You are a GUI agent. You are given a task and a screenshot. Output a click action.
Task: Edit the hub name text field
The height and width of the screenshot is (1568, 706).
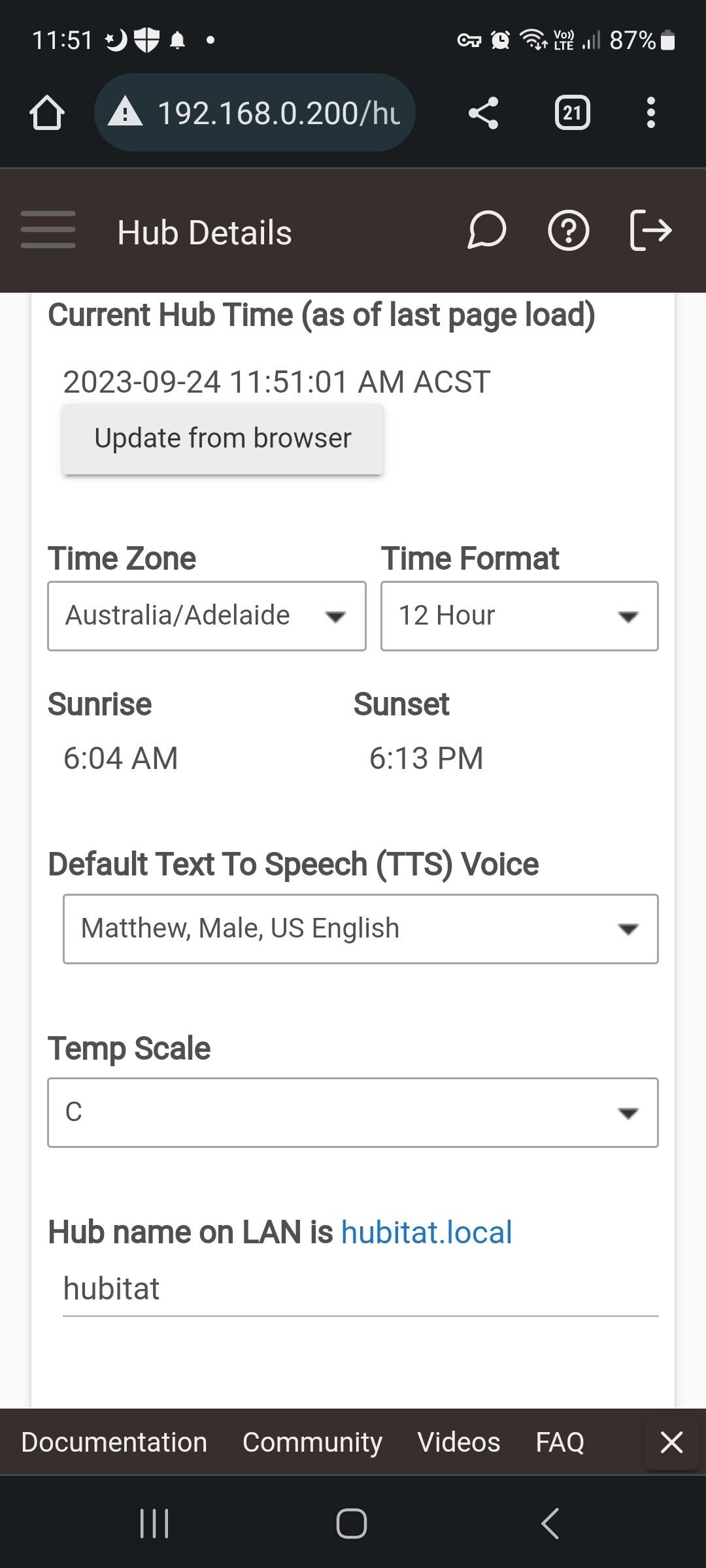point(361,1289)
